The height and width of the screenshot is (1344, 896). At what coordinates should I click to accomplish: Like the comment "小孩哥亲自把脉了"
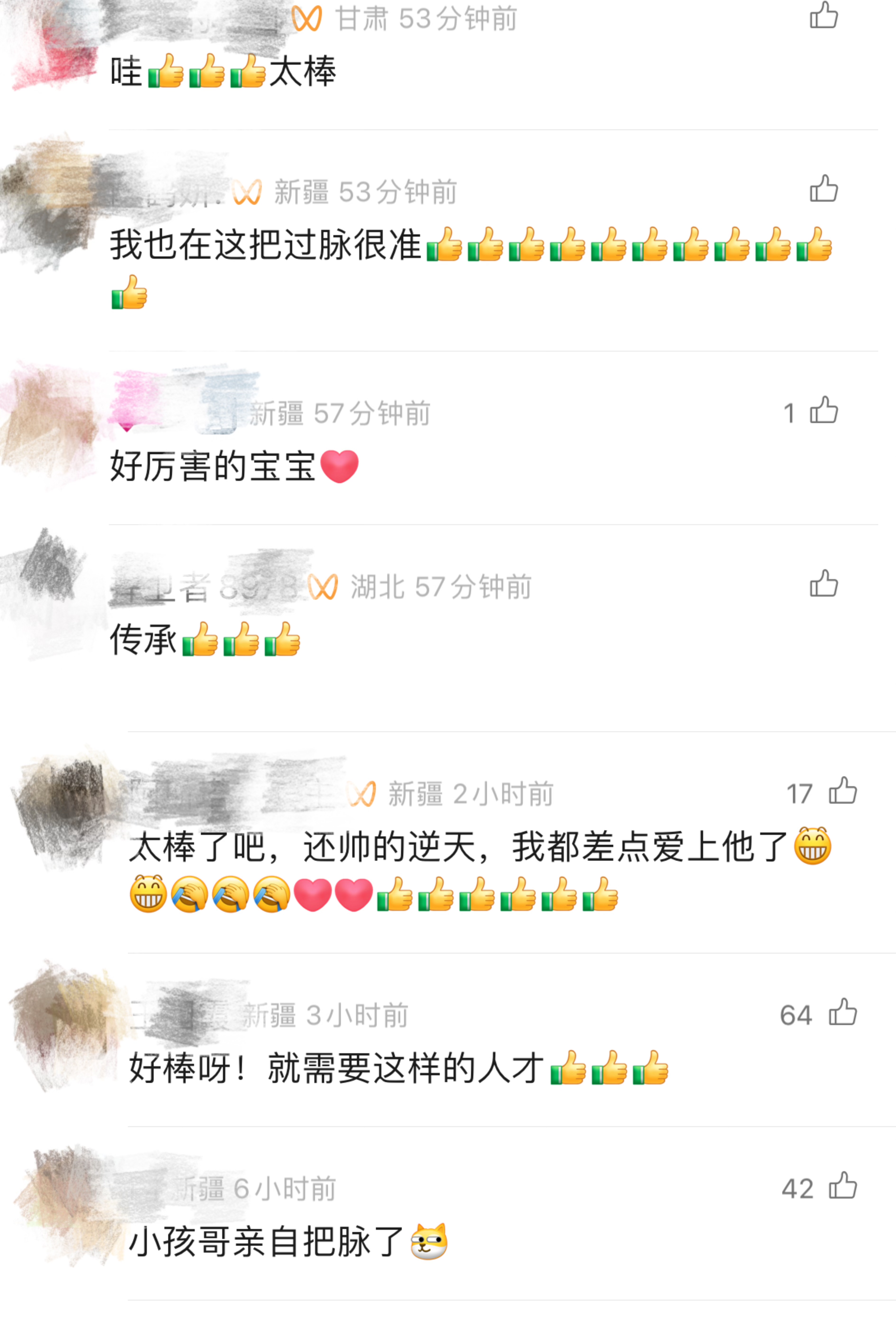pos(843,1186)
